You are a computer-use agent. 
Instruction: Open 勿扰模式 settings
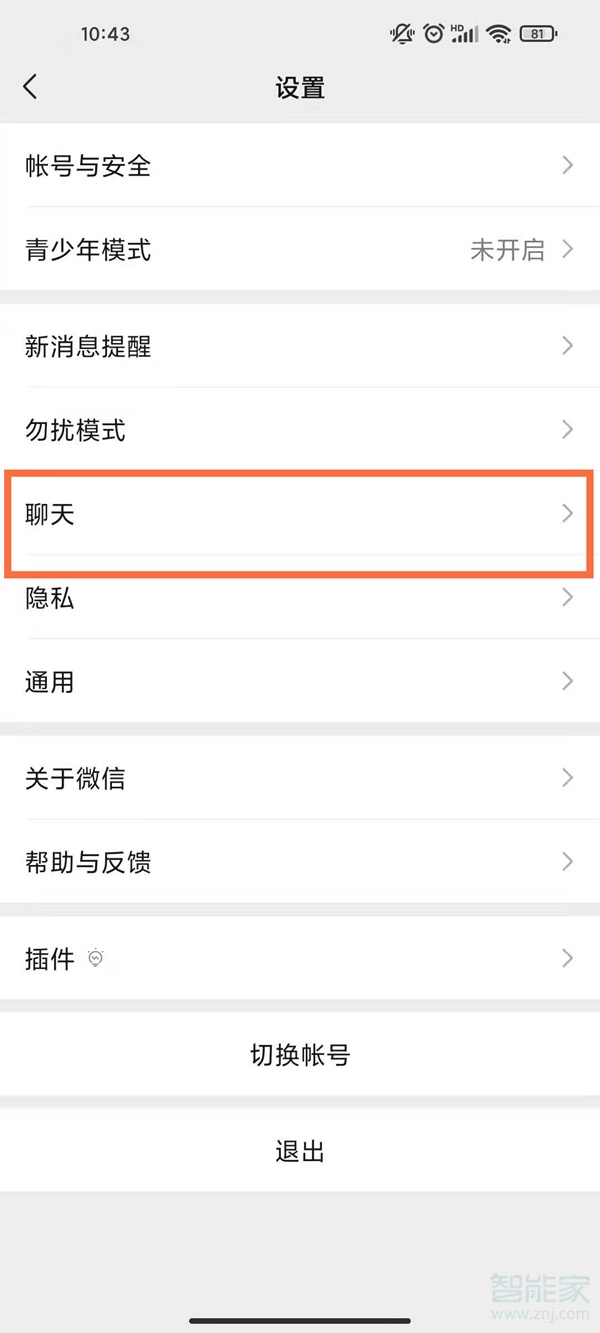click(300, 430)
